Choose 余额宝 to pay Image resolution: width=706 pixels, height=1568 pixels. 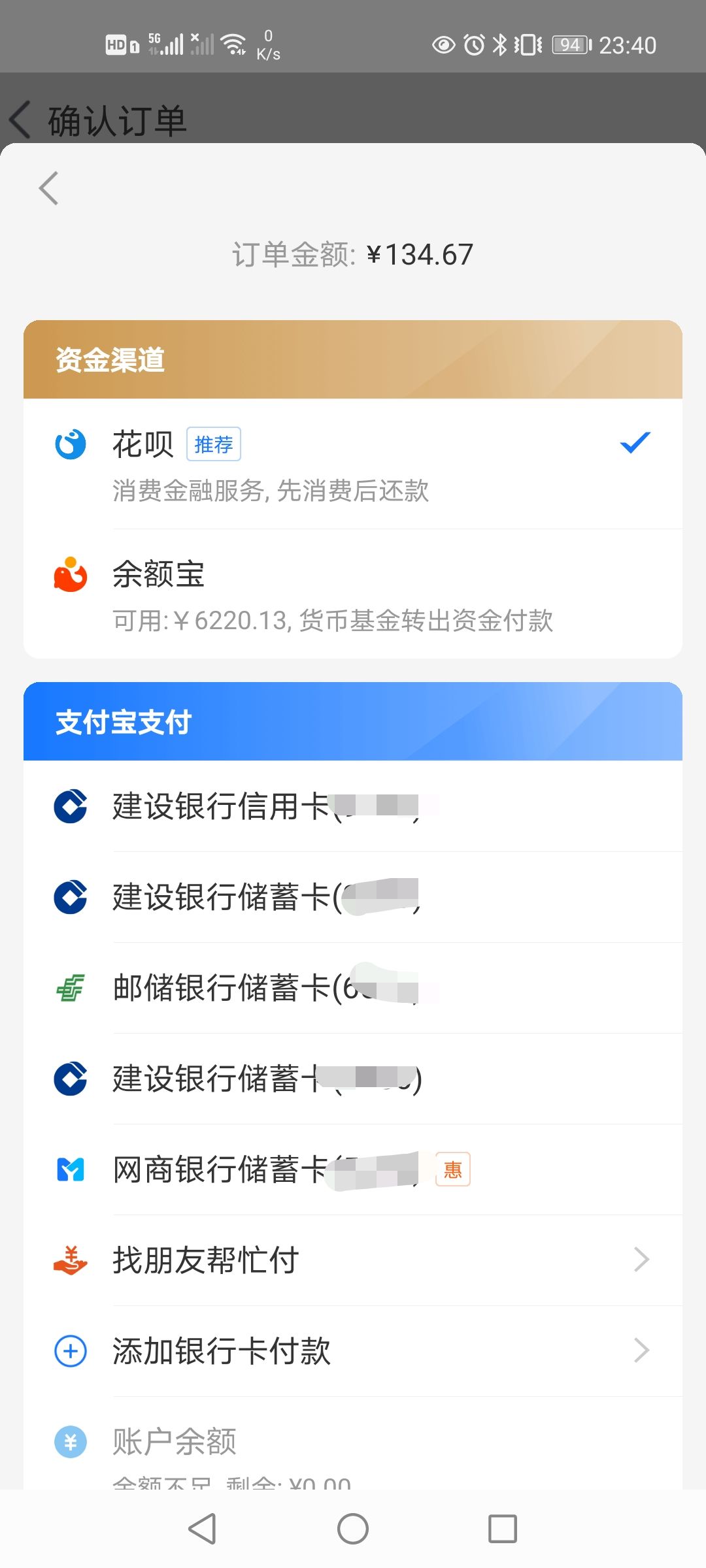point(353,593)
